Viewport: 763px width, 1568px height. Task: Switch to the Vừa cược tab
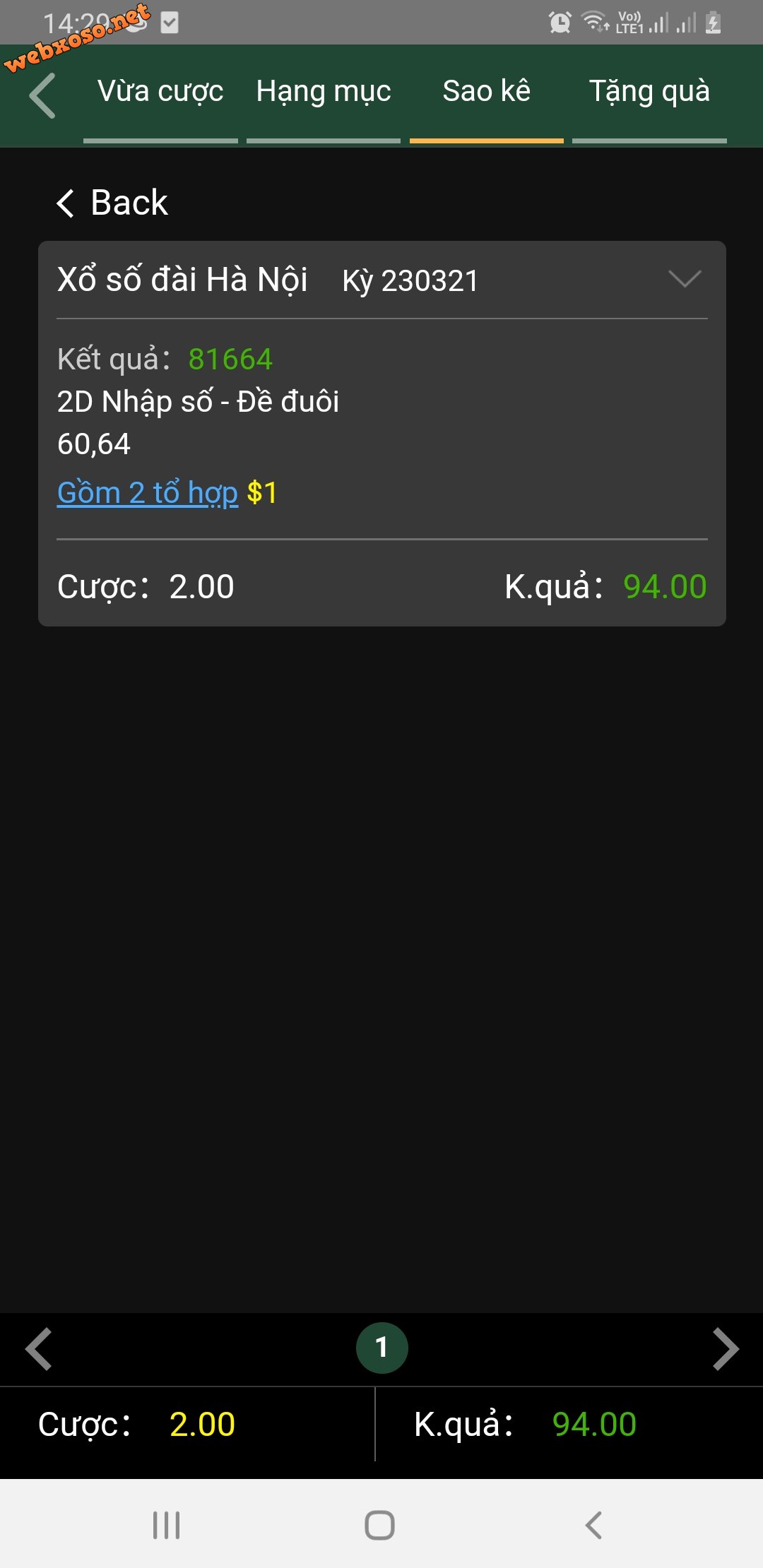(160, 92)
